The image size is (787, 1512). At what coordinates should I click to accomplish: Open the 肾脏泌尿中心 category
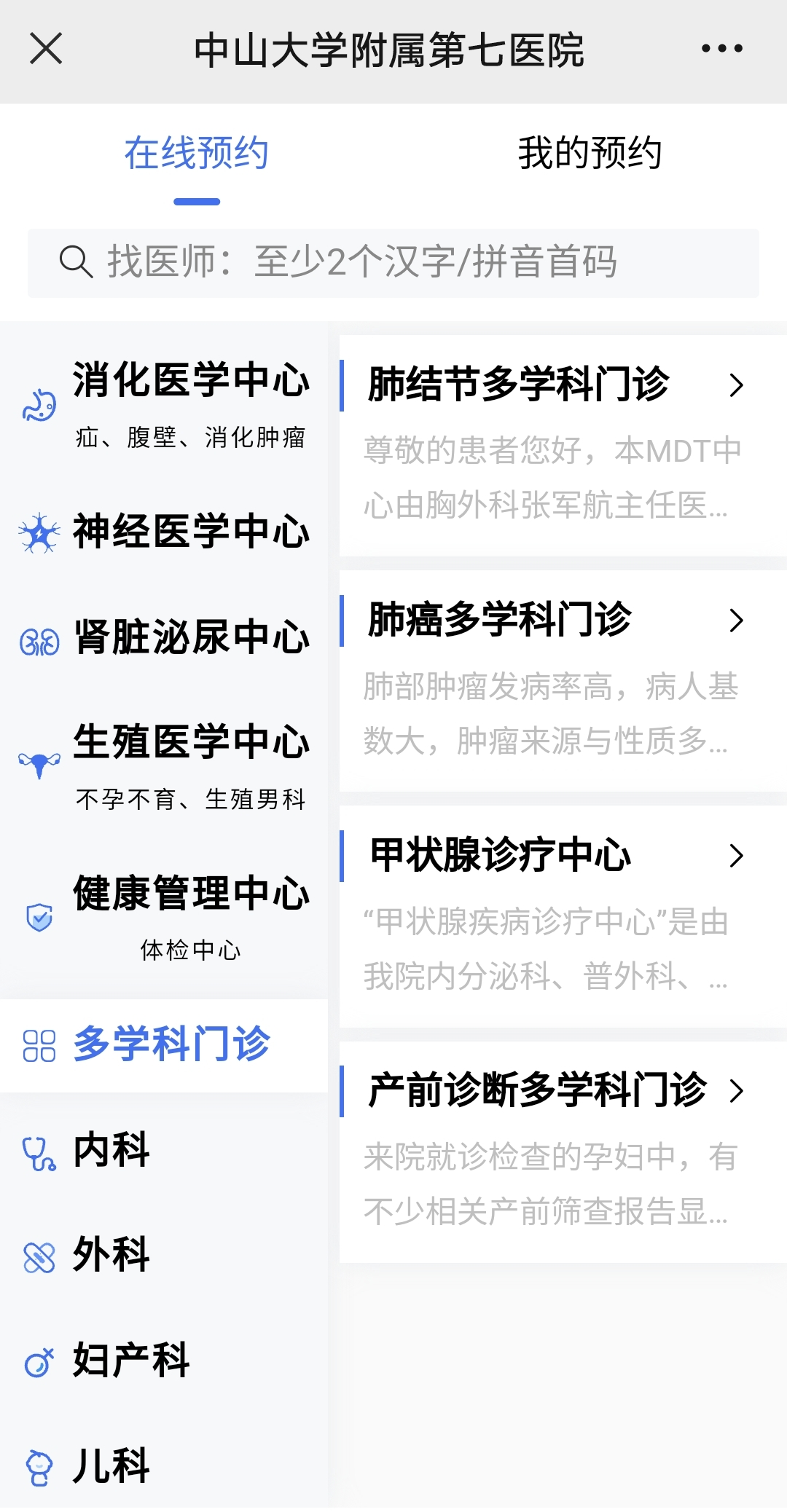(165, 638)
